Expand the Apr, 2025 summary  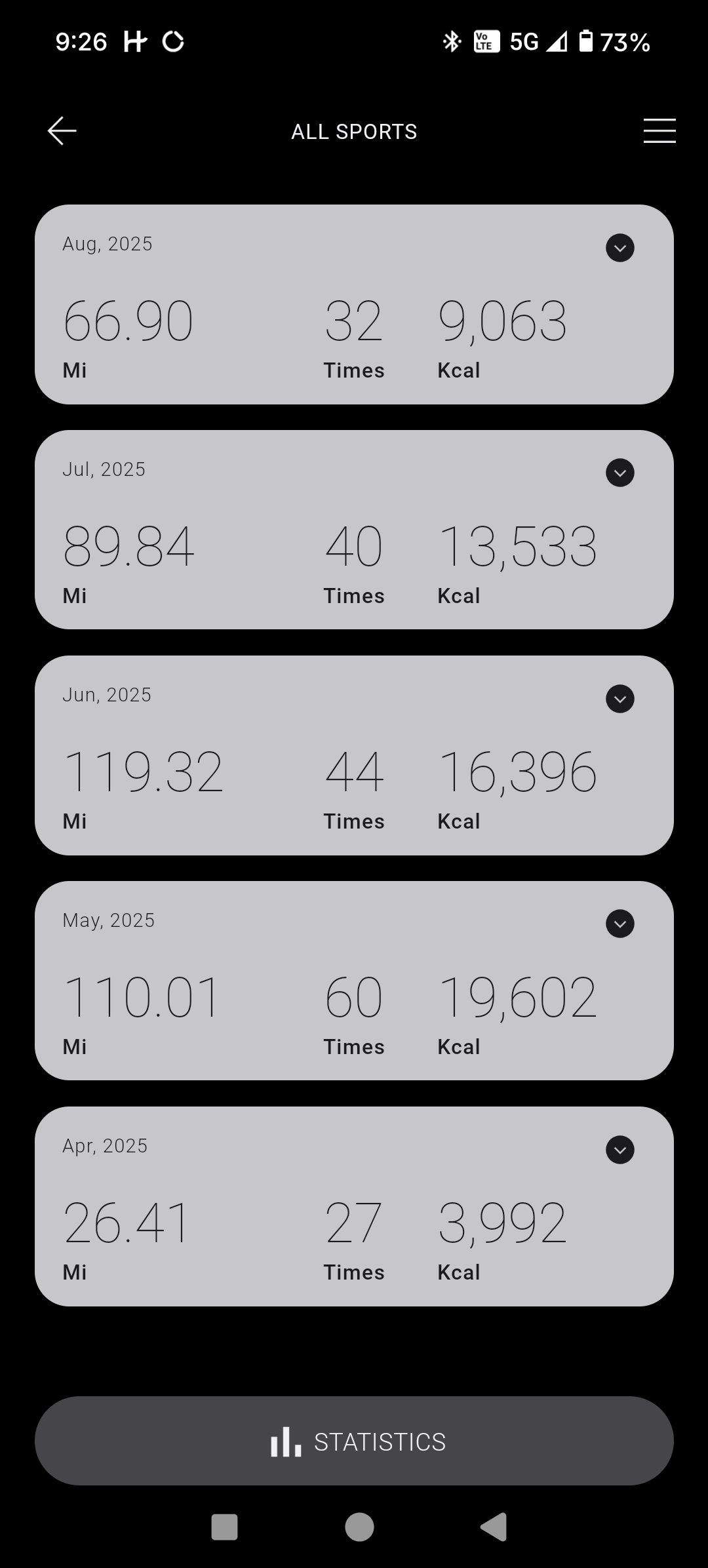tap(619, 1150)
